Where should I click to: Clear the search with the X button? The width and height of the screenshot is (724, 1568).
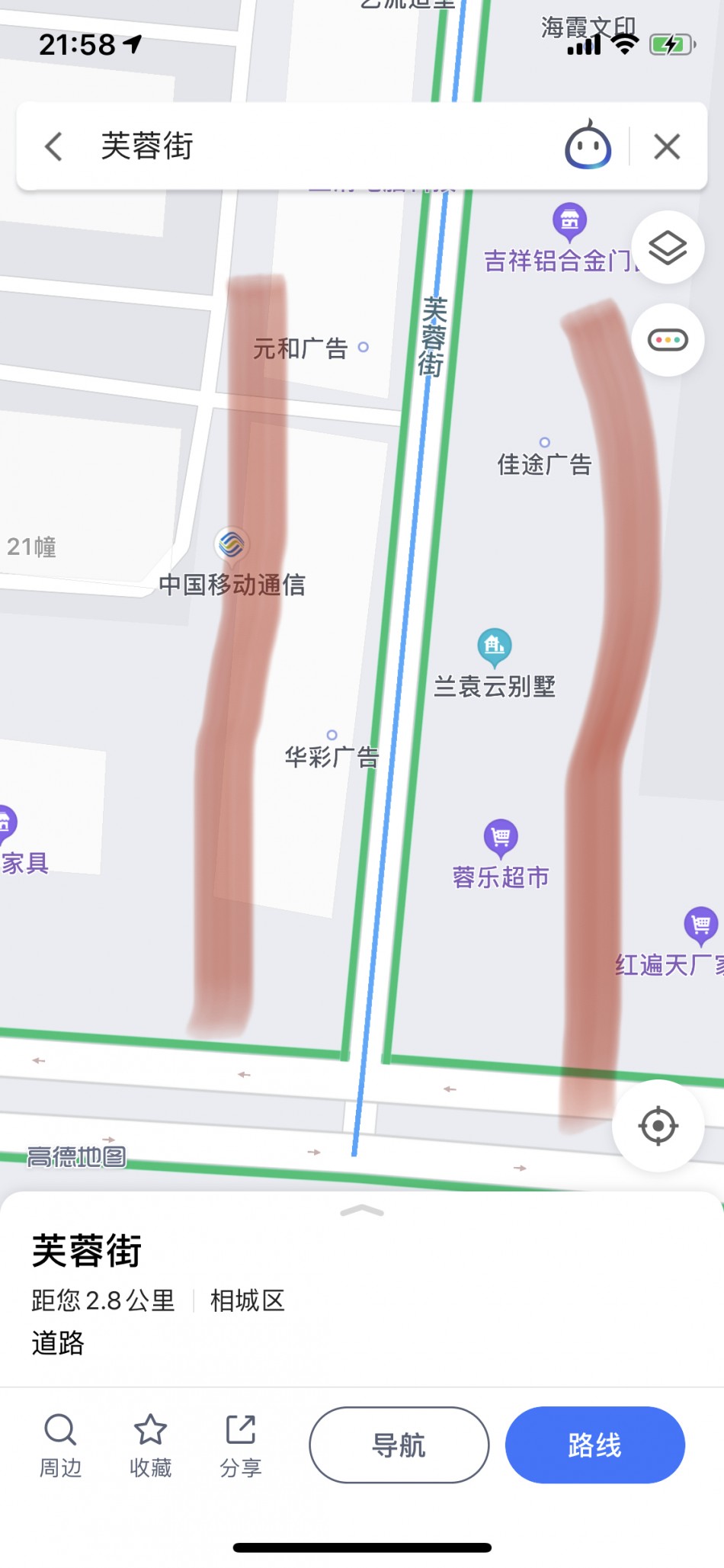click(667, 146)
